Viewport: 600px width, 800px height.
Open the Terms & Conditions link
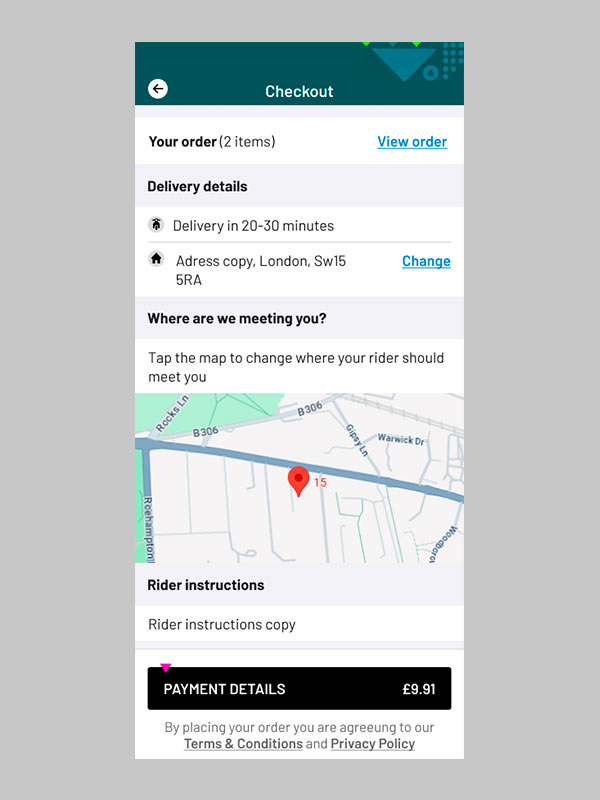[x=243, y=744]
